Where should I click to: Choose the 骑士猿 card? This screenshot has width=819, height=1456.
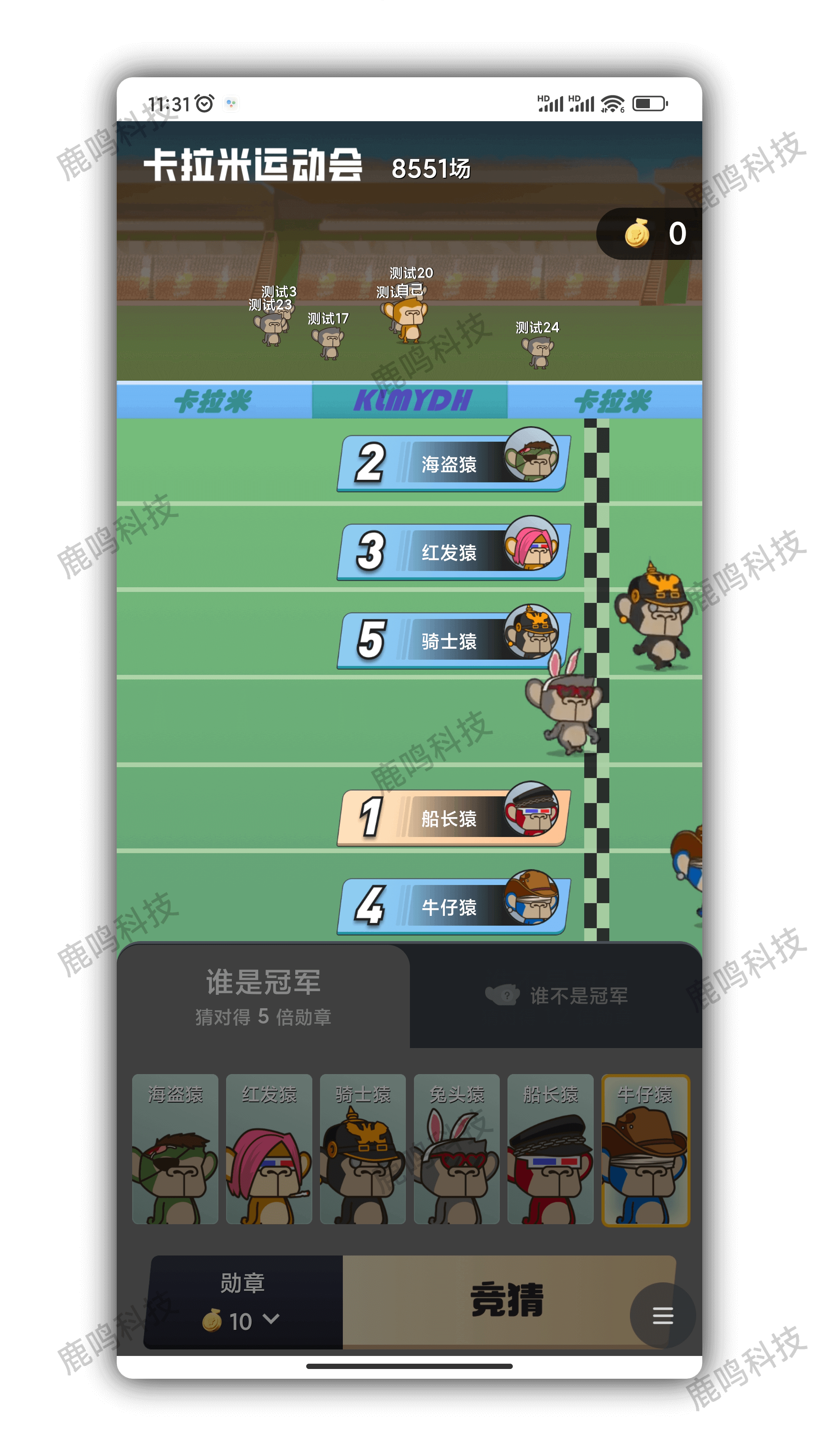pyautogui.click(x=363, y=1149)
